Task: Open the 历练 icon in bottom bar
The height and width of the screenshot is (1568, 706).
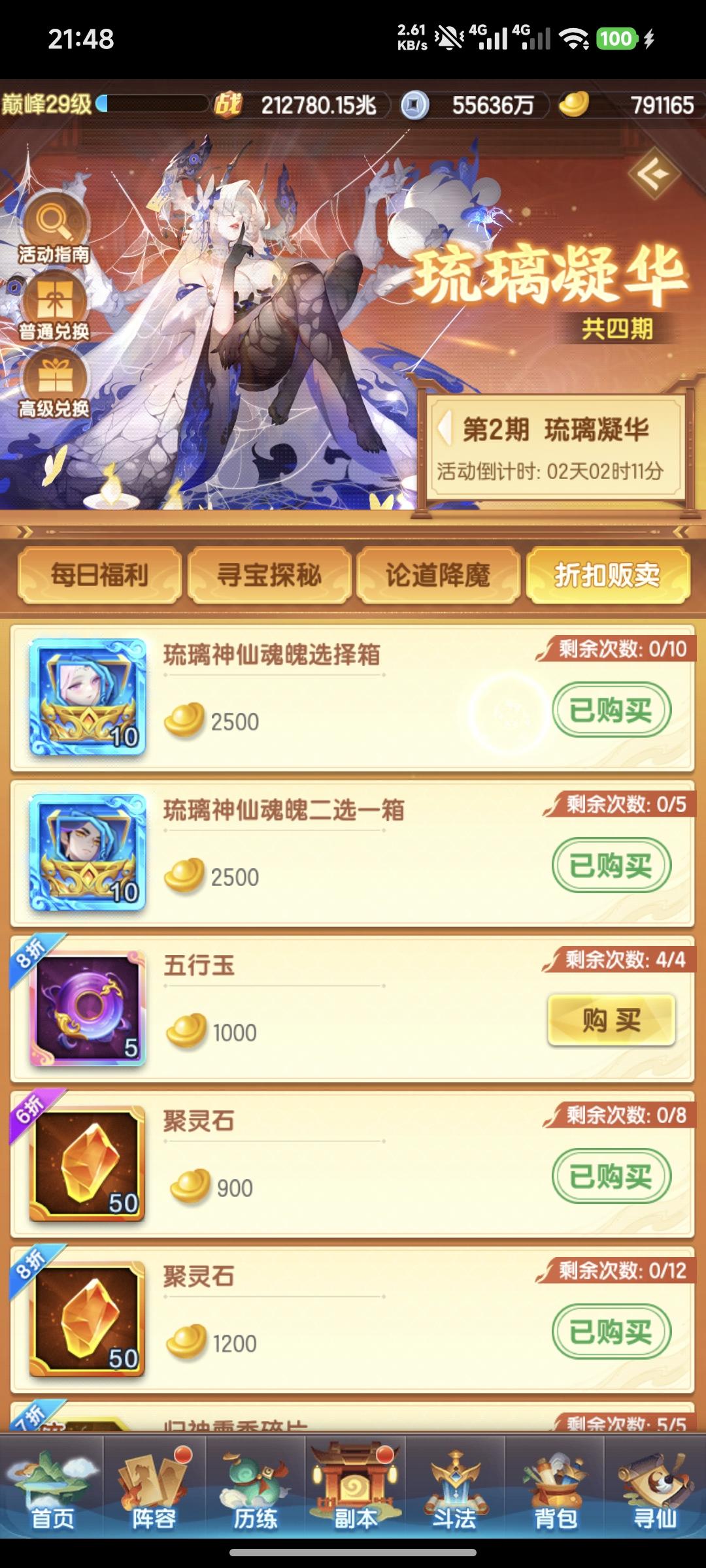Action: [x=254, y=1499]
